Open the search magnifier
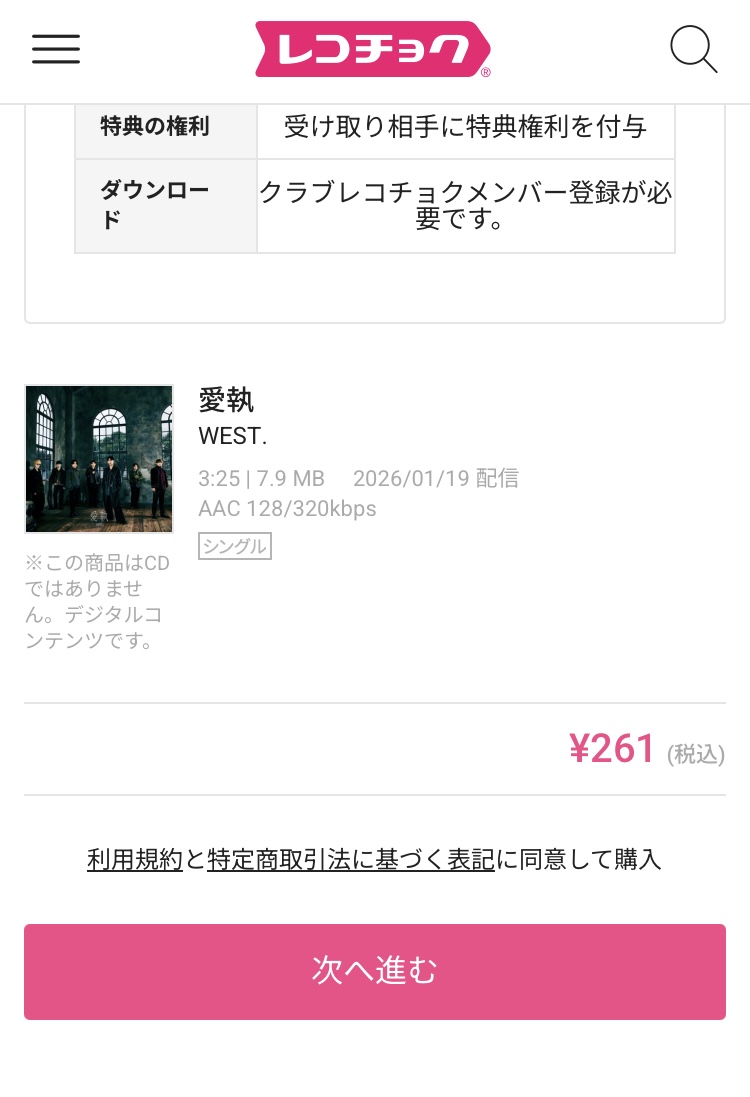Viewport: 750px width, 1097px height. [x=693, y=49]
